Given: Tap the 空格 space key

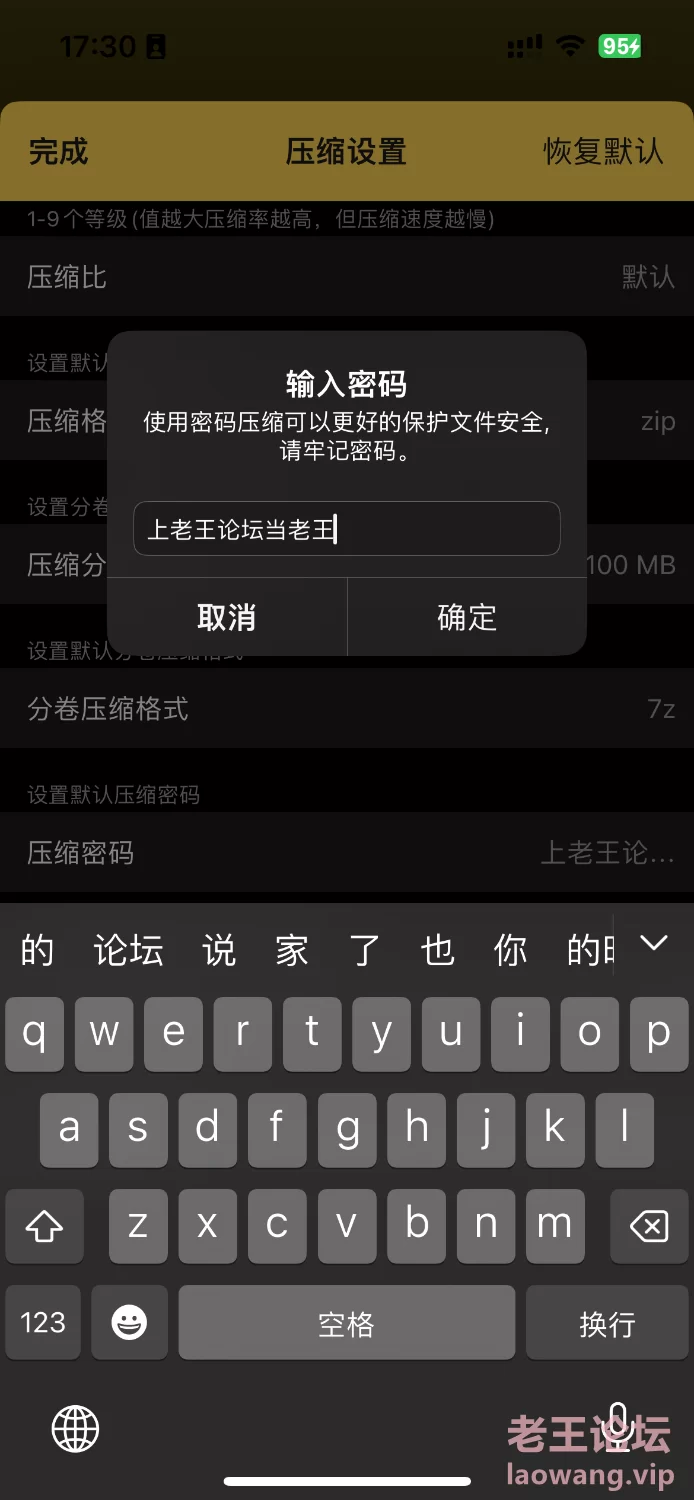Looking at the screenshot, I should click(346, 1323).
